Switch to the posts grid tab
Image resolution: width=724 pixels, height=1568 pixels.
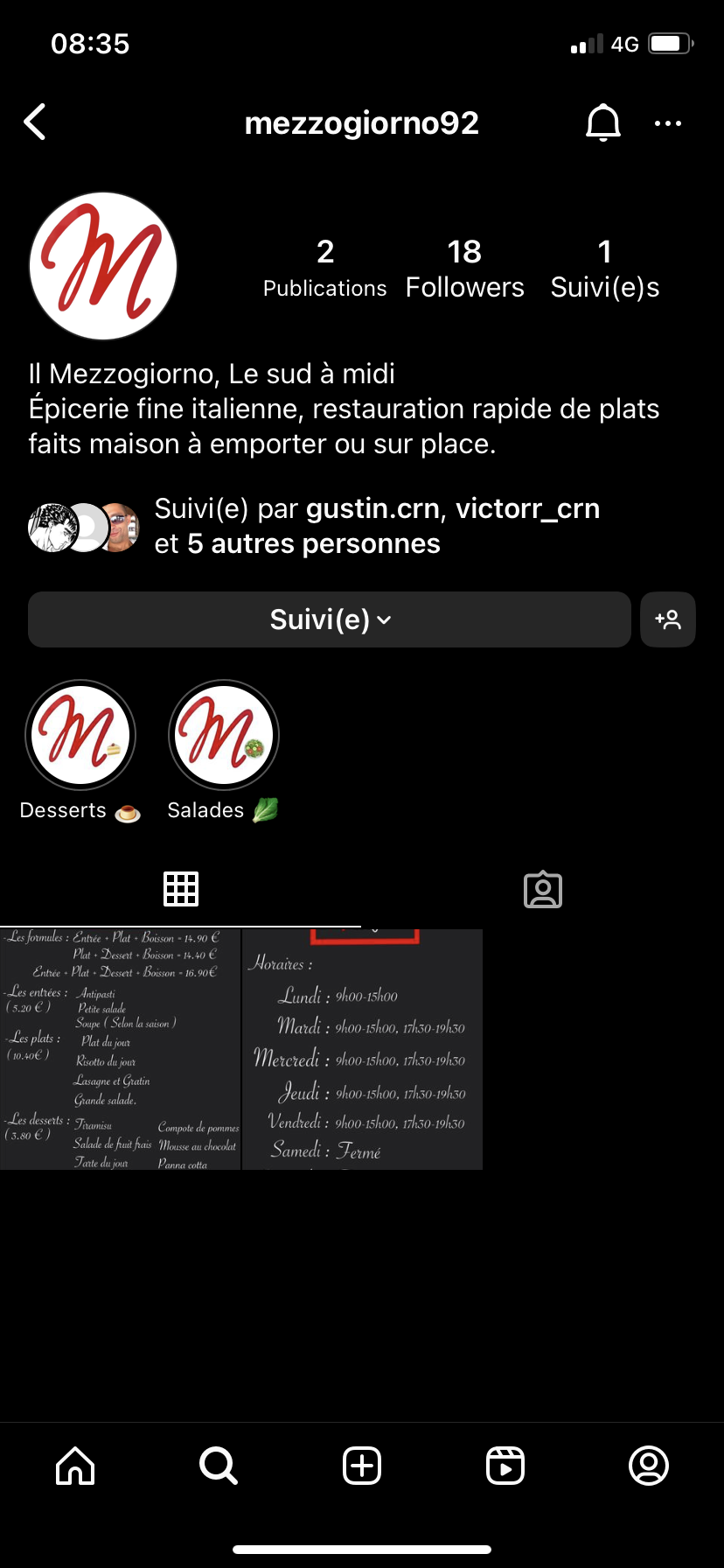181,889
